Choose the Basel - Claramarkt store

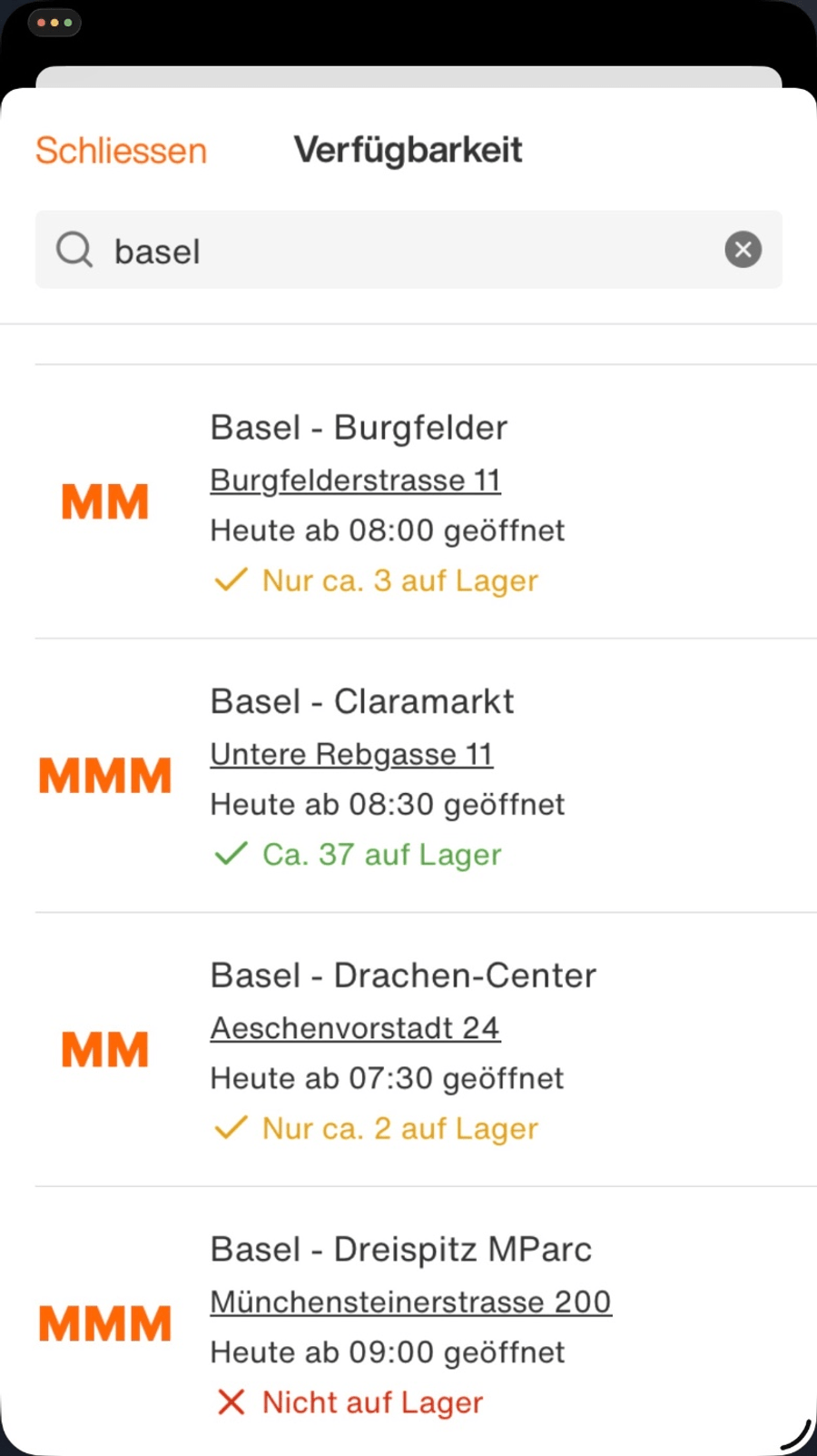pos(362,702)
